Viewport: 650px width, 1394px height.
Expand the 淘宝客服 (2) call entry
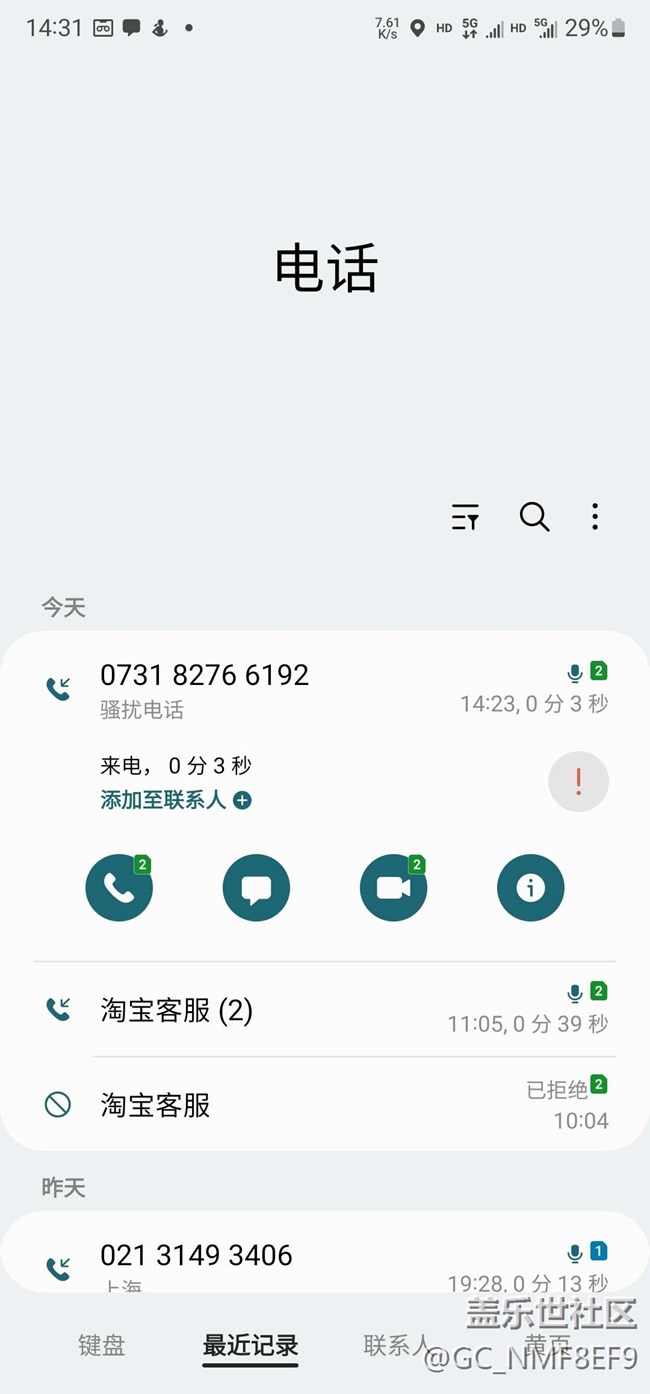[x=300, y=1010]
